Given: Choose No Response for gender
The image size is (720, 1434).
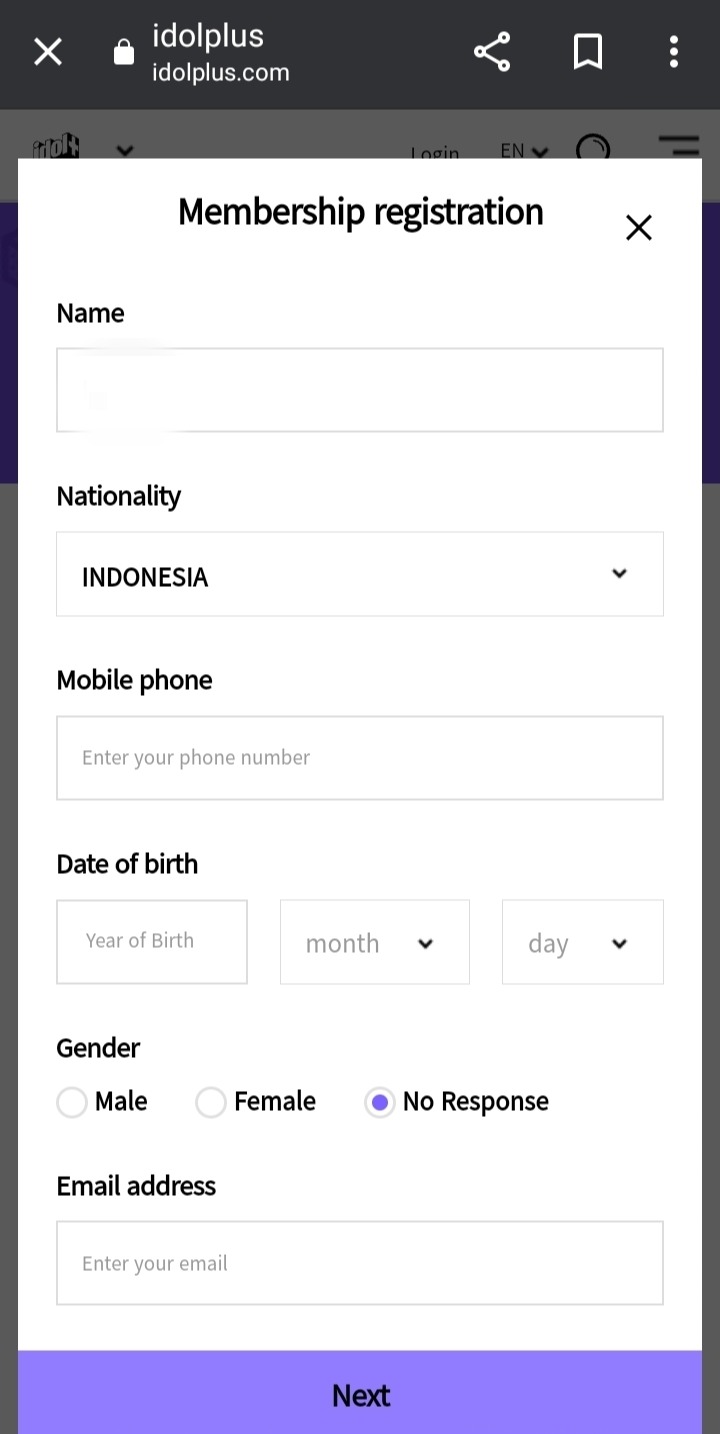Looking at the screenshot, I should click(x=380, y=1103).
